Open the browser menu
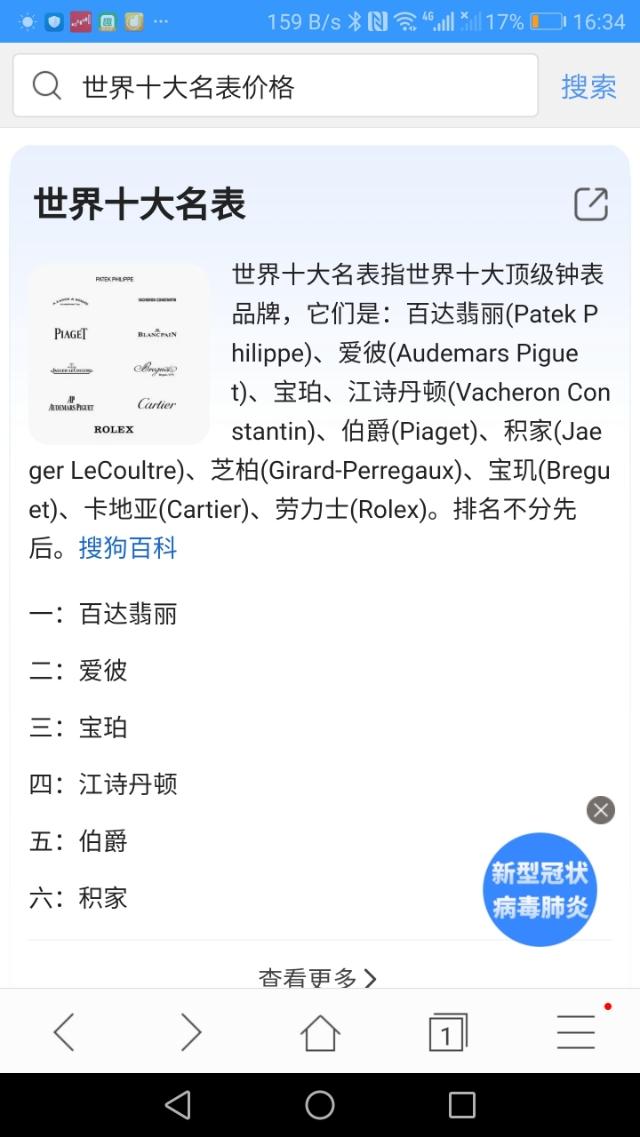This screenshot has height=1137, width=640. pos(576,1031)
